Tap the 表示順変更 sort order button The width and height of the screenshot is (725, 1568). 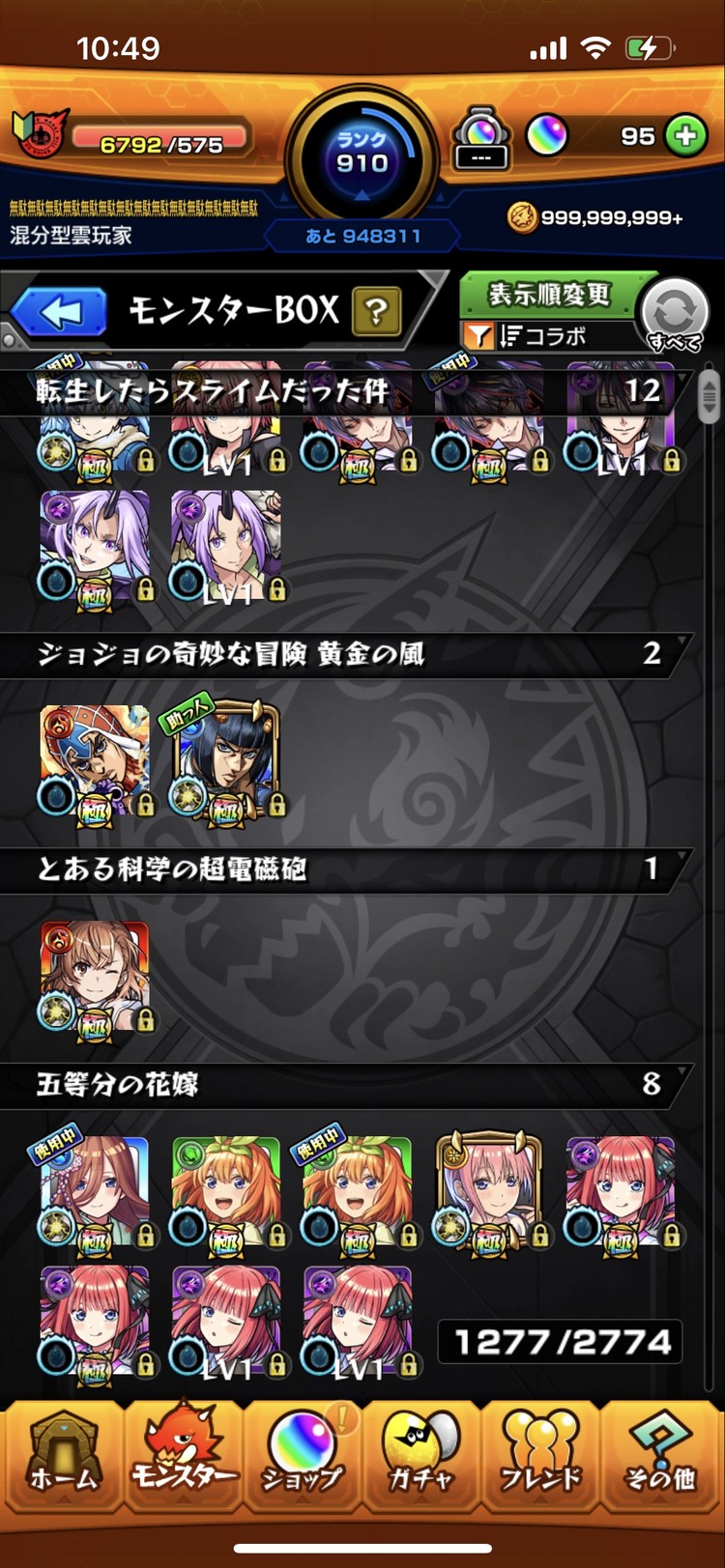coord(548,295)
